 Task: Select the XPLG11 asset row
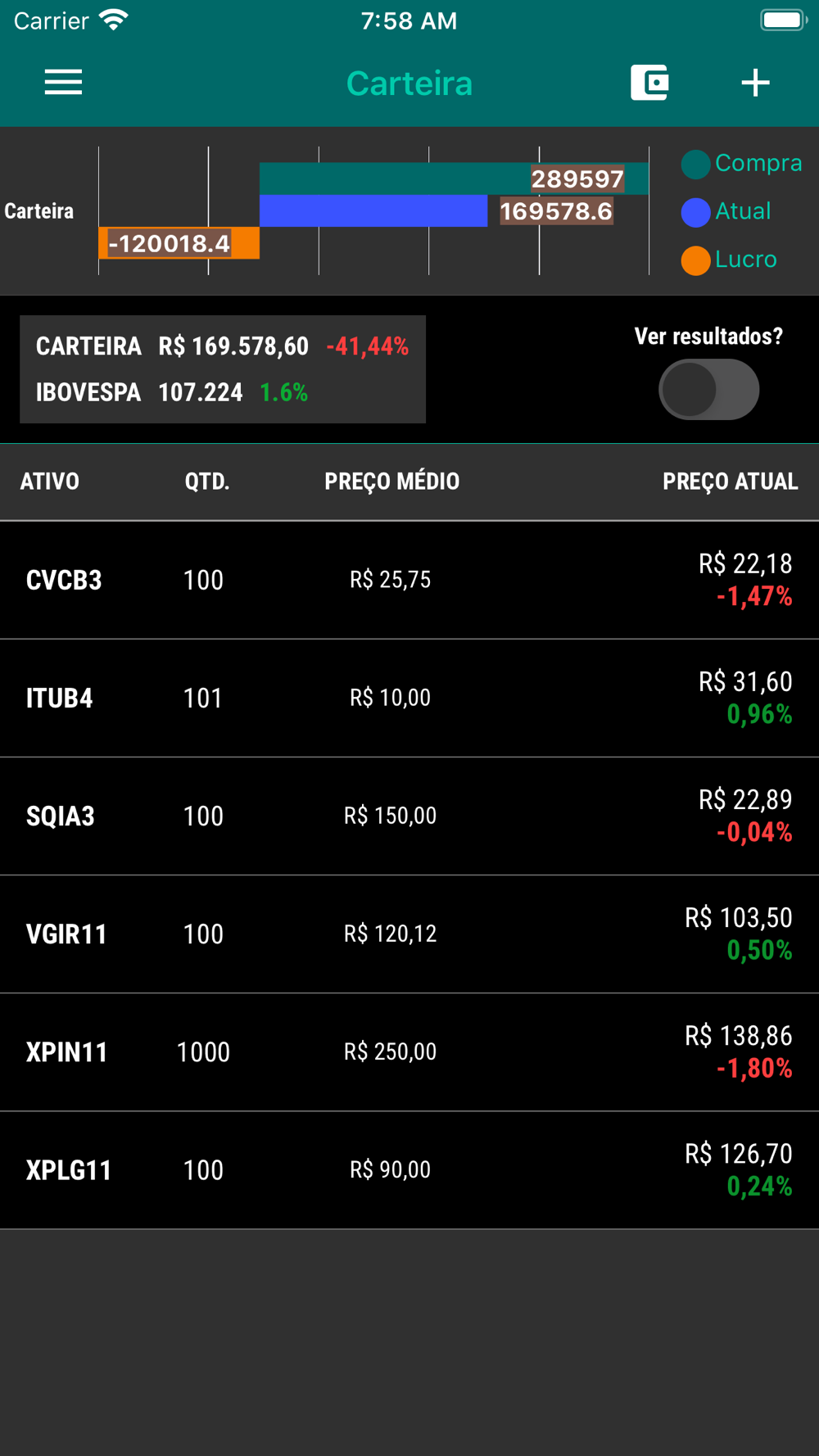pyautogui.click(x=409, y=1170)
